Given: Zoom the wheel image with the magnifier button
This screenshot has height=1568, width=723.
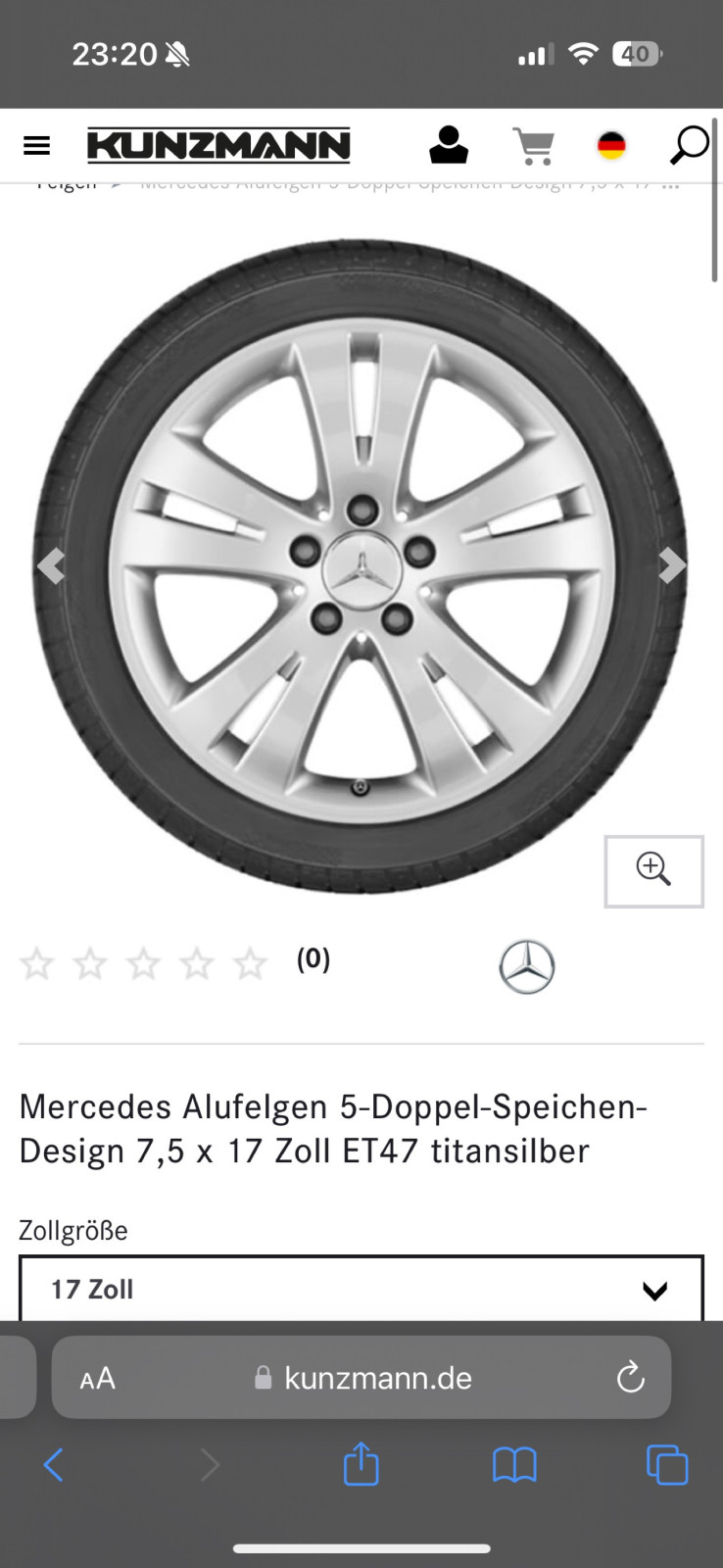Looking at the screenshot, I should (x=653, y=871).
